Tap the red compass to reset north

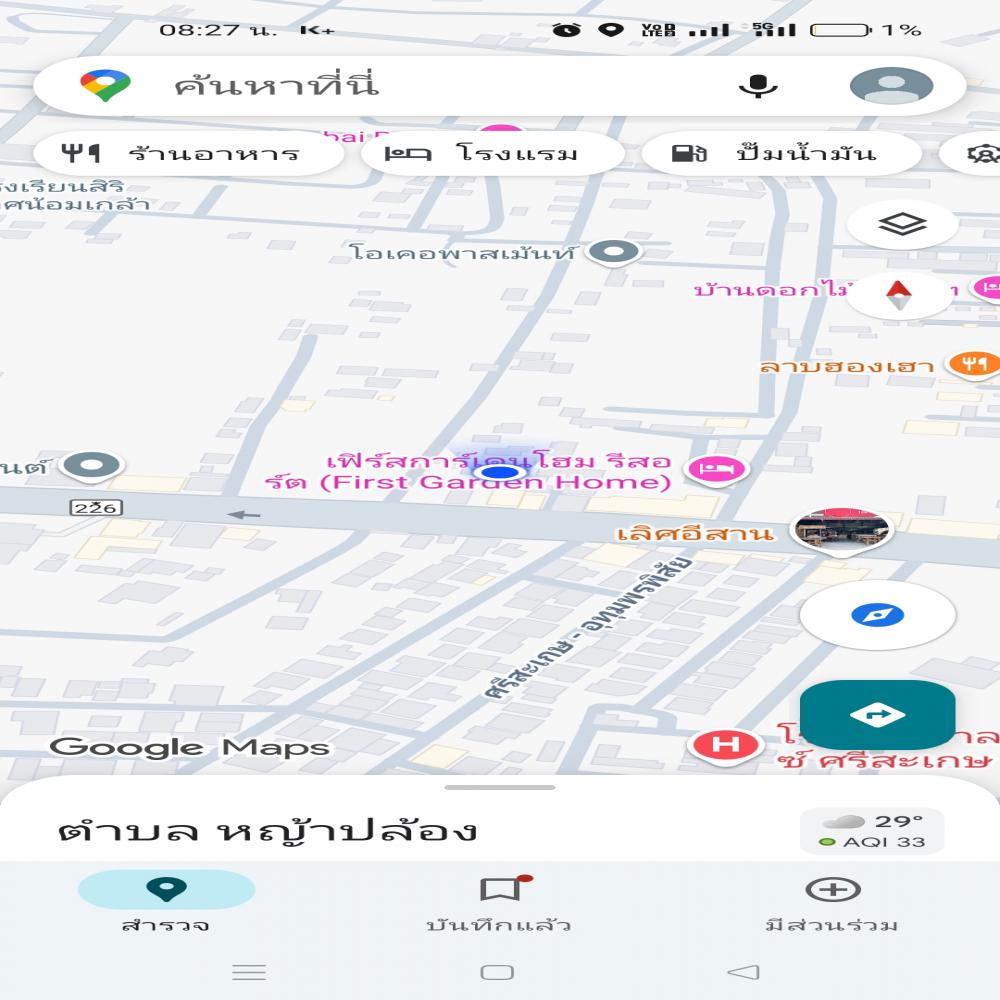(898, 294)
